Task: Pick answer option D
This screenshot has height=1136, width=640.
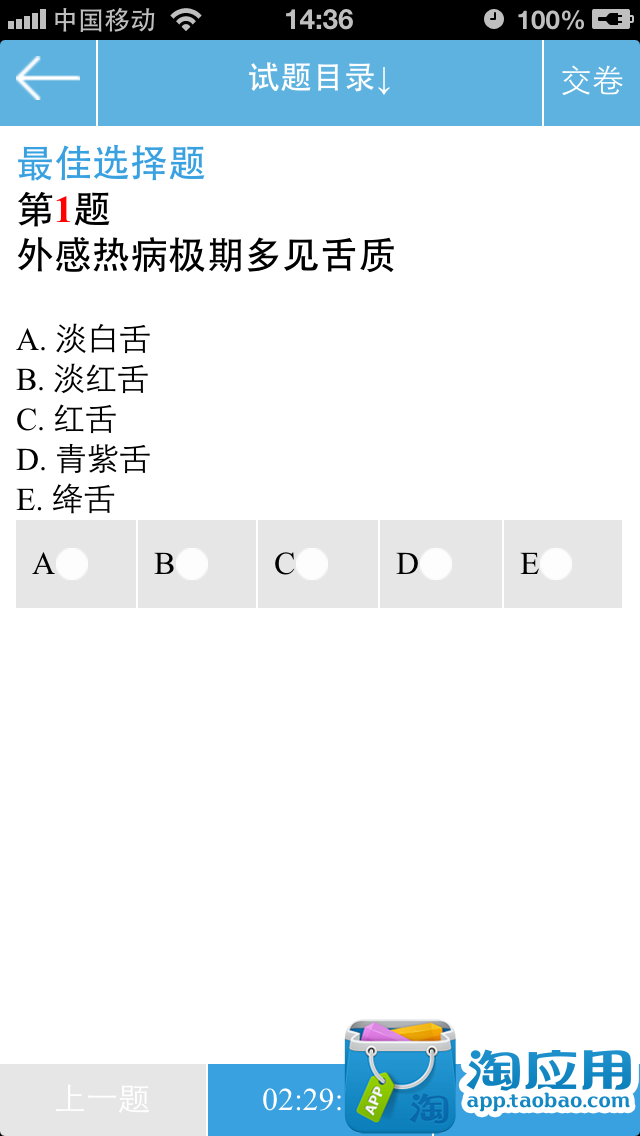Action: click(436, 564)
